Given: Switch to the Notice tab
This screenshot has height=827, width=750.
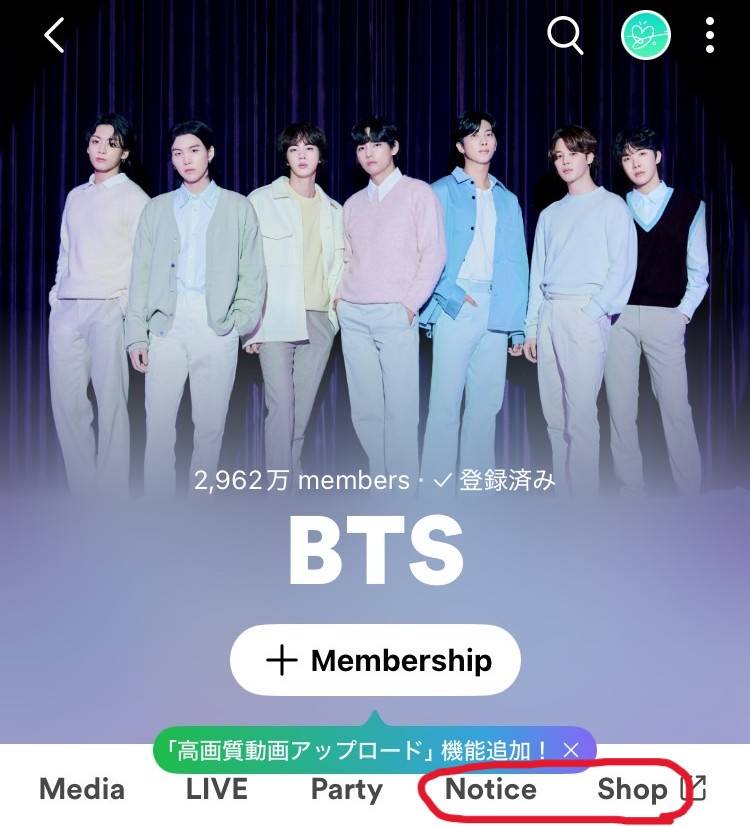Looking at the screenshot, I should 490,789.
